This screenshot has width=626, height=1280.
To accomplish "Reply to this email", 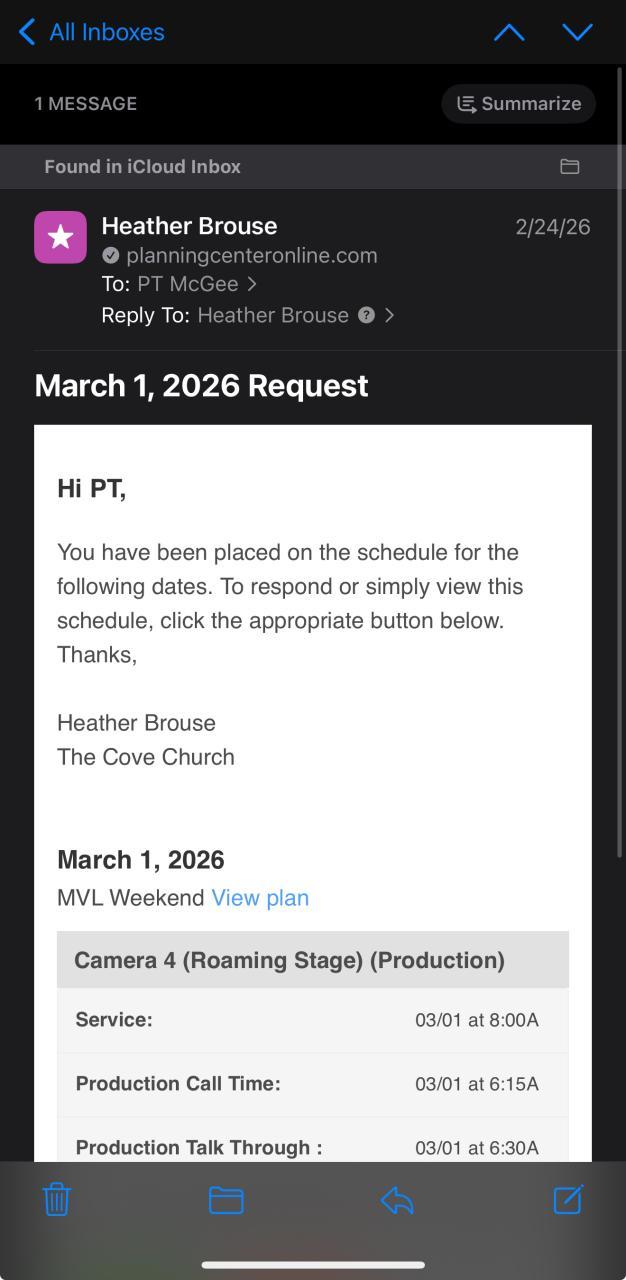I will pos(397,1199).
